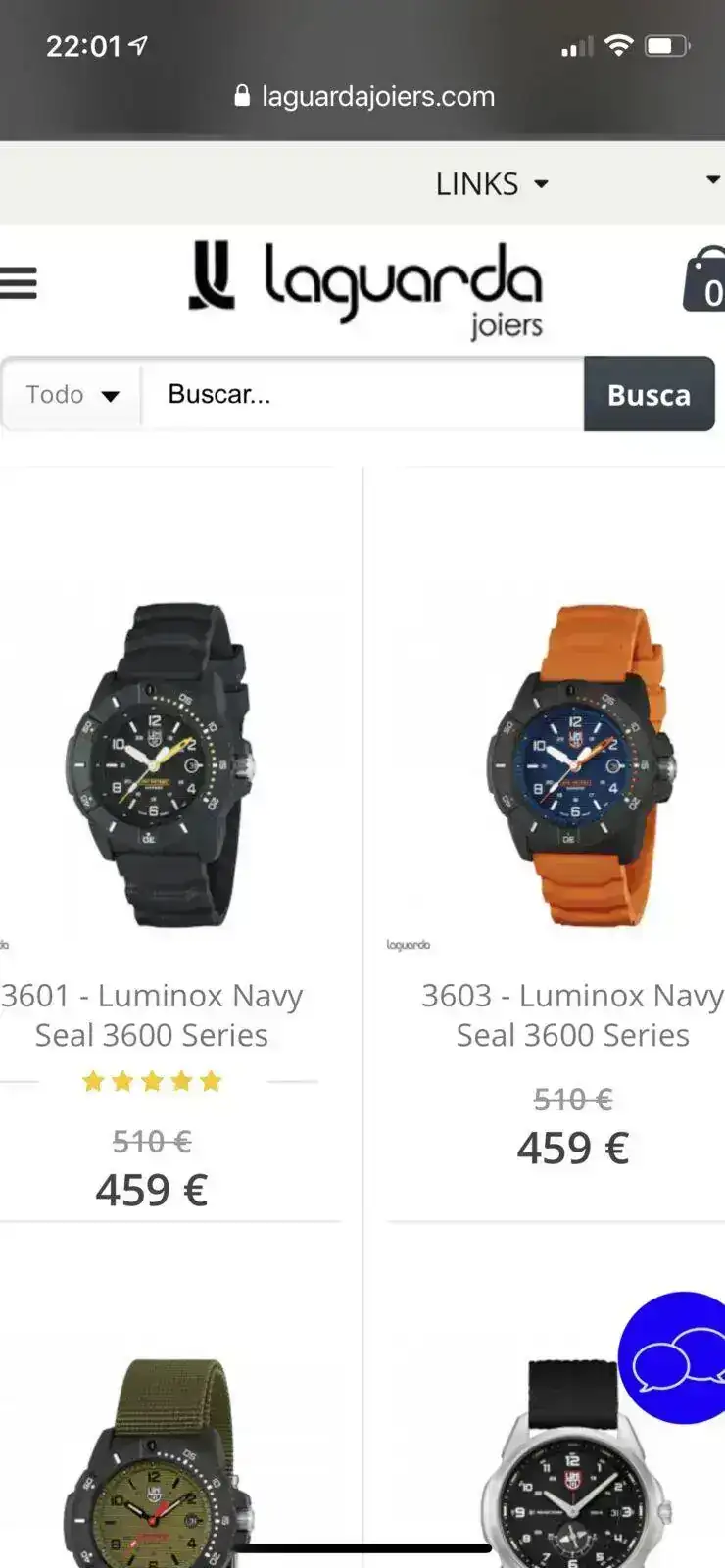Go to the Laguarda Joiers home logo

[364, 286]
